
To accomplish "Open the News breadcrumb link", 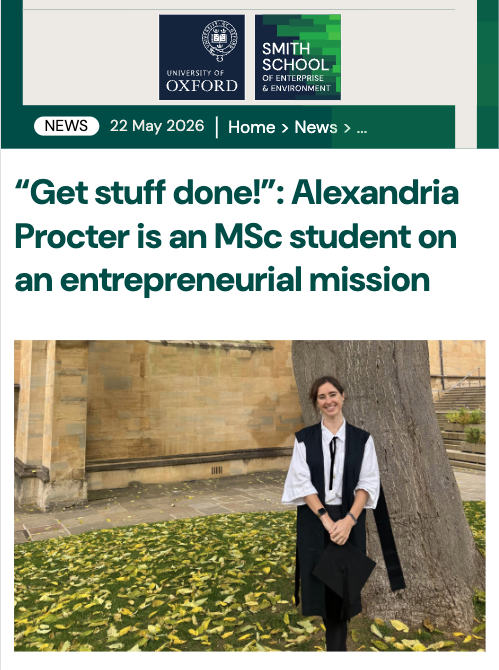I will point(316,127).
